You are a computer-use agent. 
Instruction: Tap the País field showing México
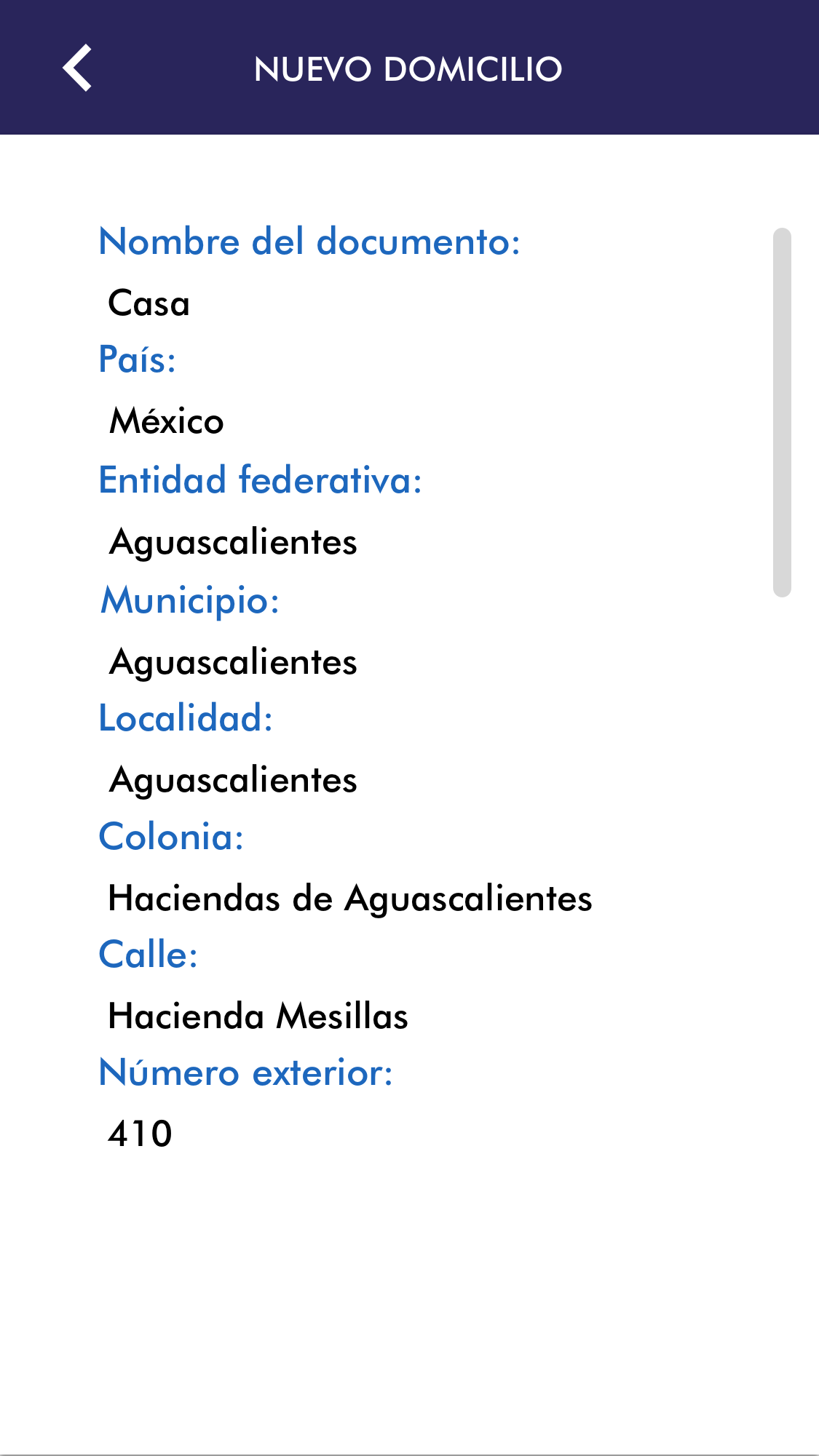(x=167, y=421)
